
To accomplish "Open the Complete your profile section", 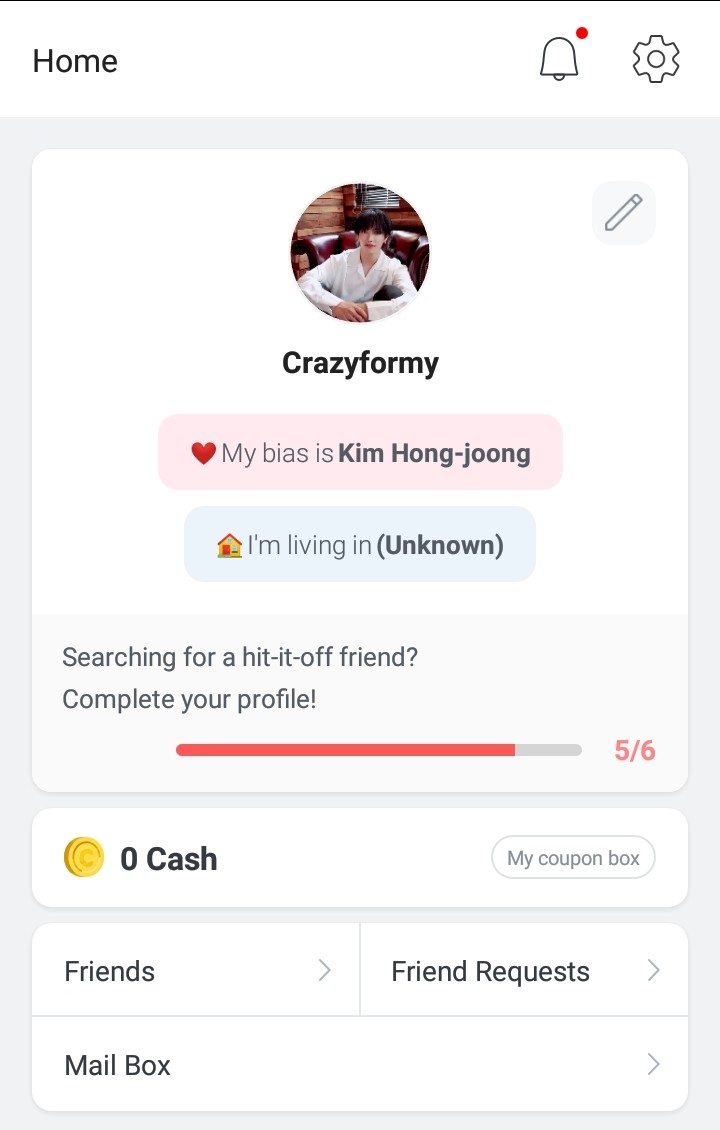I will click(360, 702).
